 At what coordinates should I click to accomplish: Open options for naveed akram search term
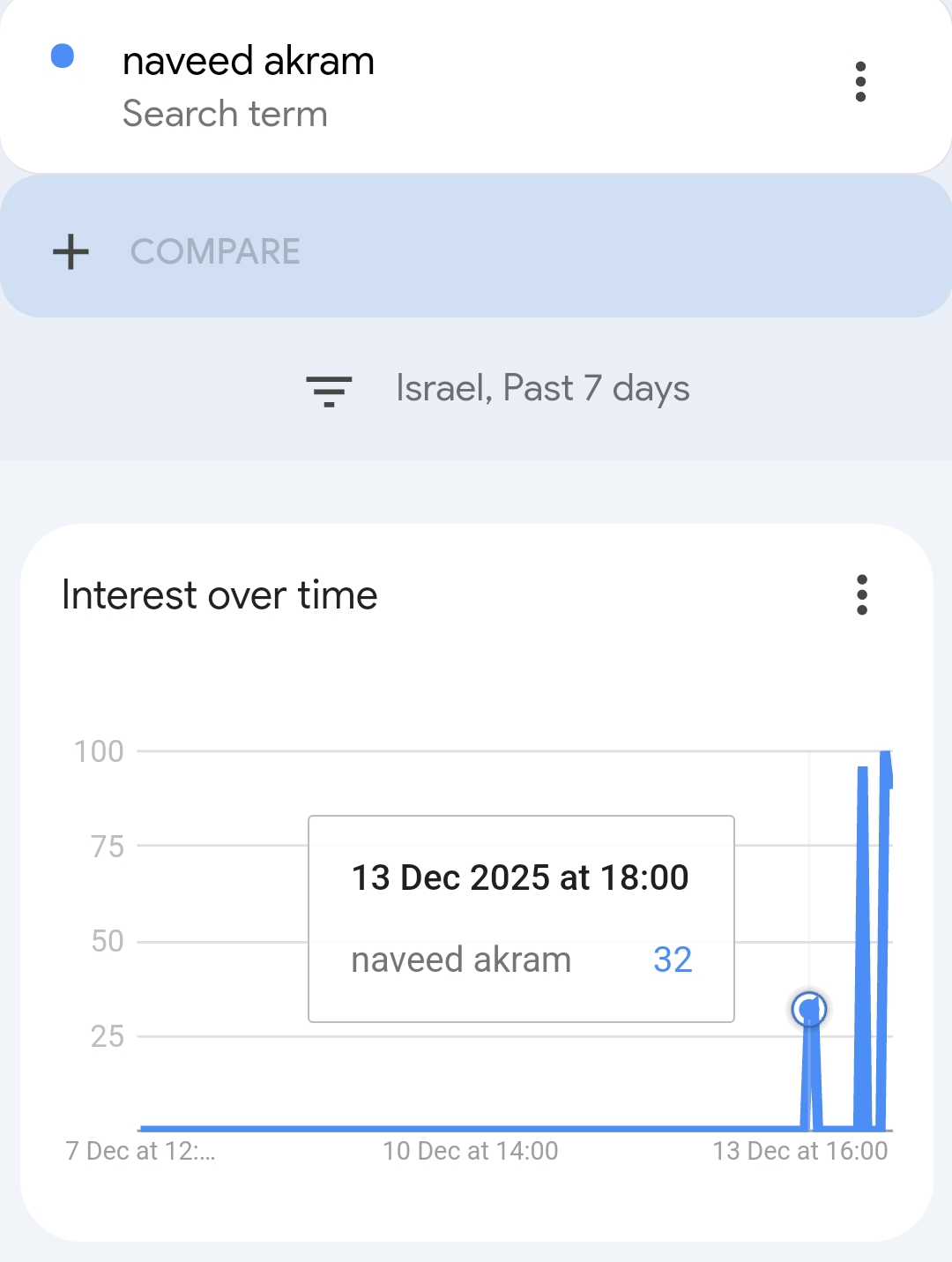click(x=860, y=82)
